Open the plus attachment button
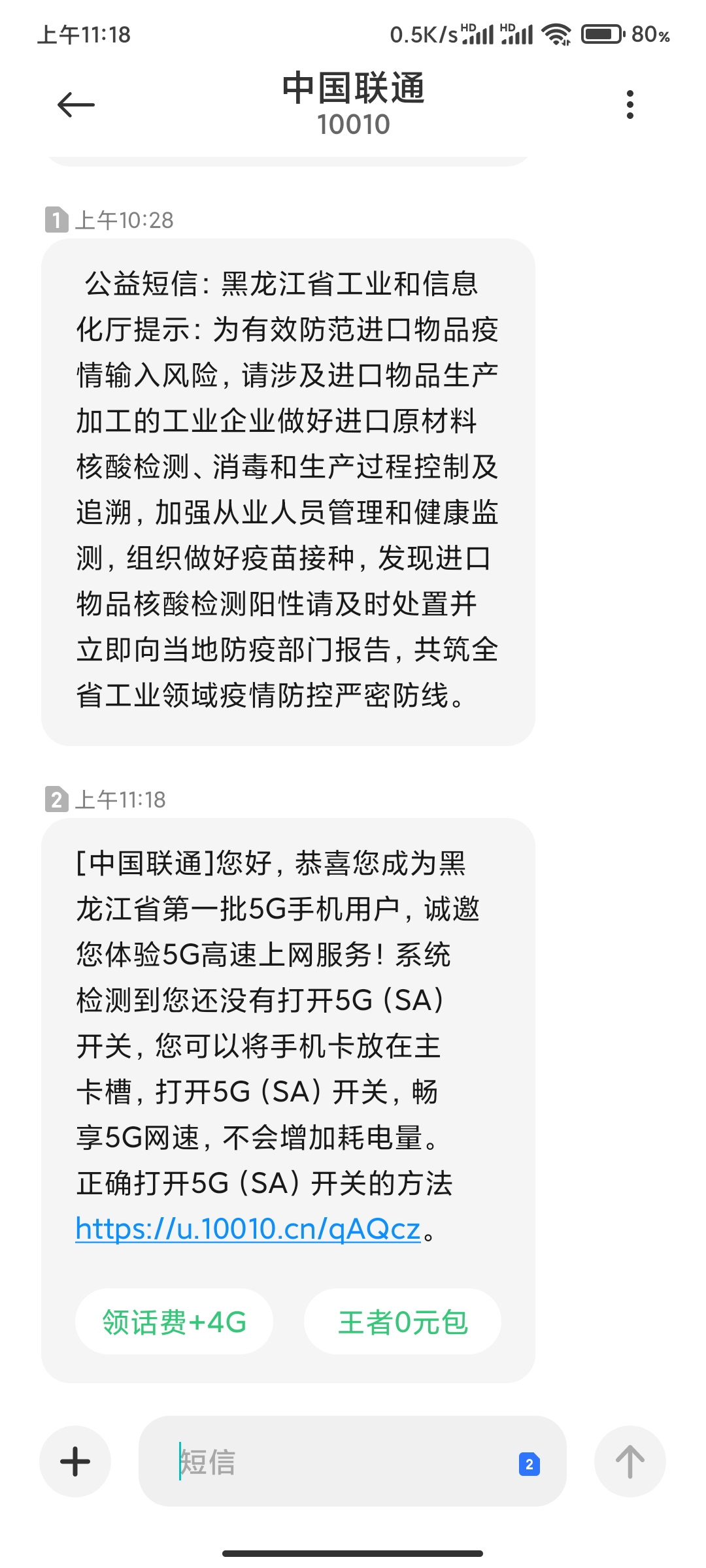Screen dimensions: 706x1568 (75, 1462)
